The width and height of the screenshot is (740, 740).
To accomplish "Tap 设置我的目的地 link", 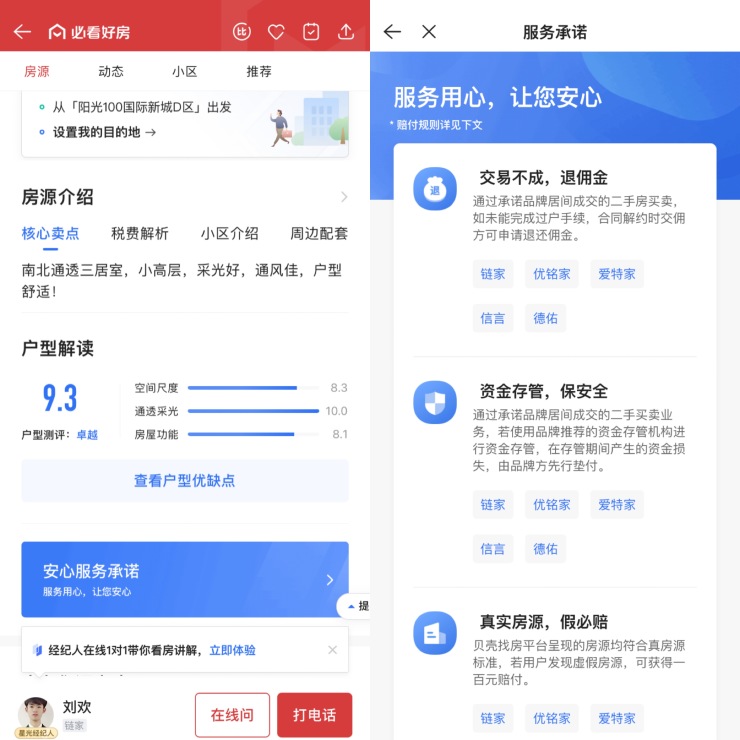I will click(x=104, y=132).
